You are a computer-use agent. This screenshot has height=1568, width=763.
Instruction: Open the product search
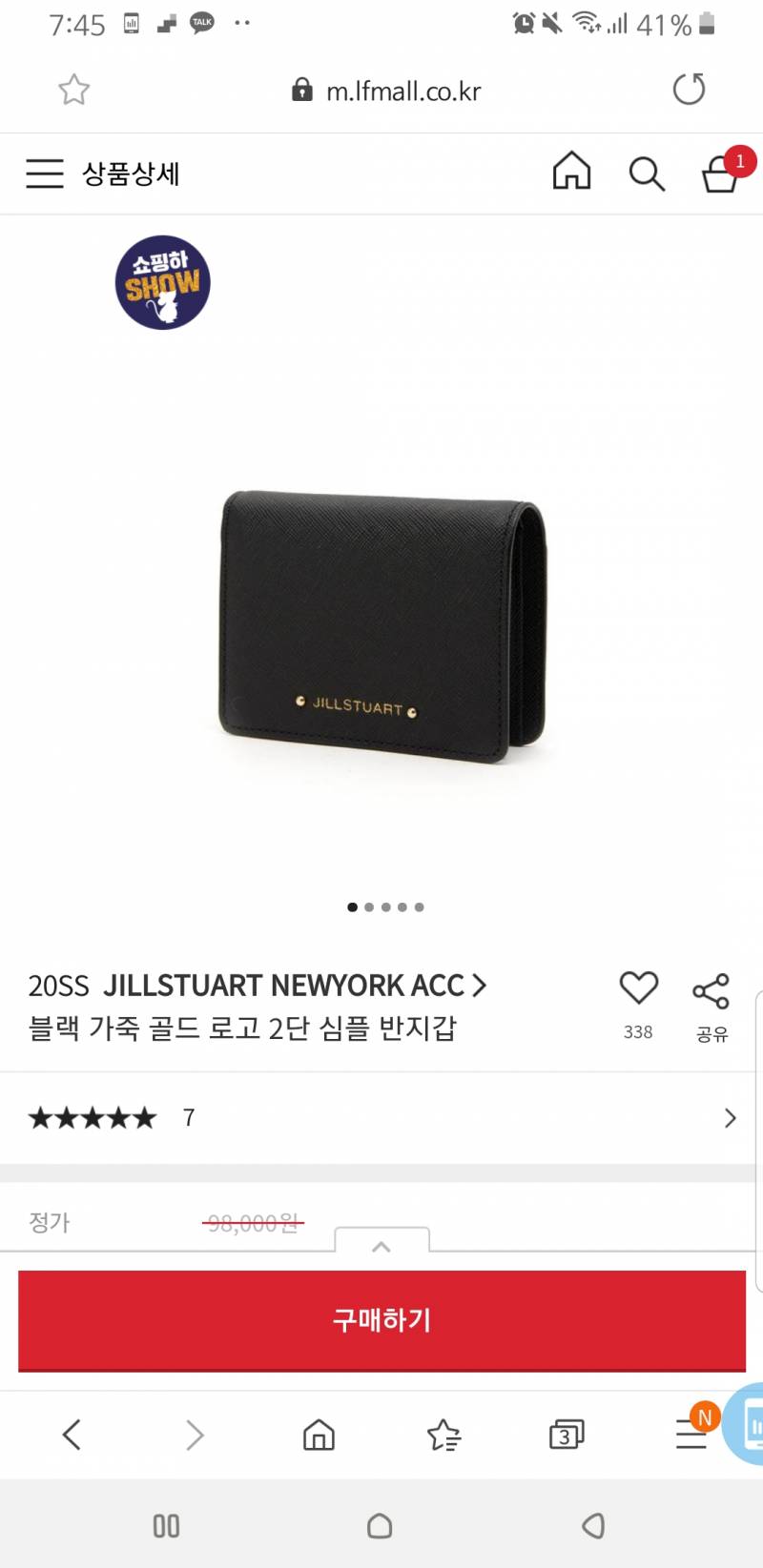(x=646, y=173)
